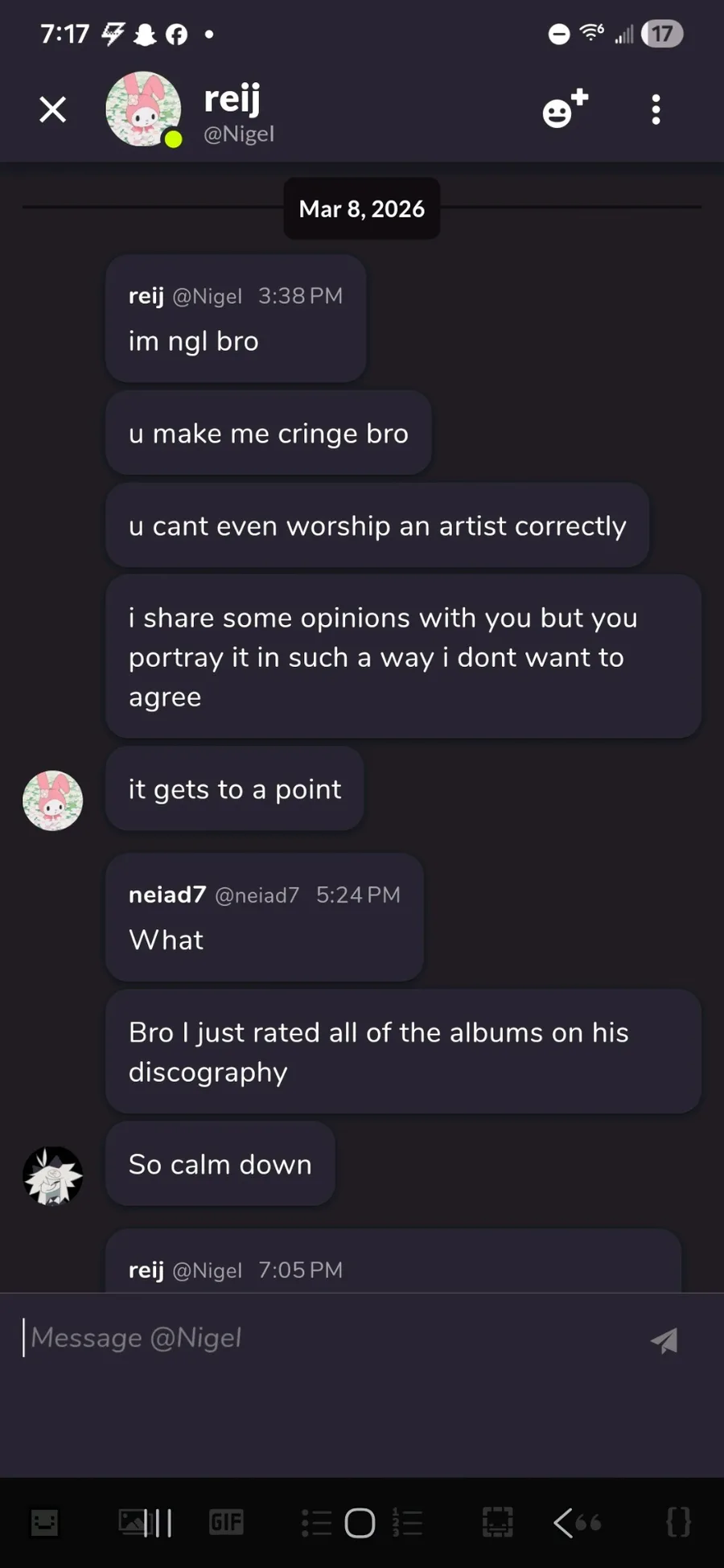Viewport: 724px width, 1568px height.
Task: Send the message with the paper plane
Action: (664, 1340)
